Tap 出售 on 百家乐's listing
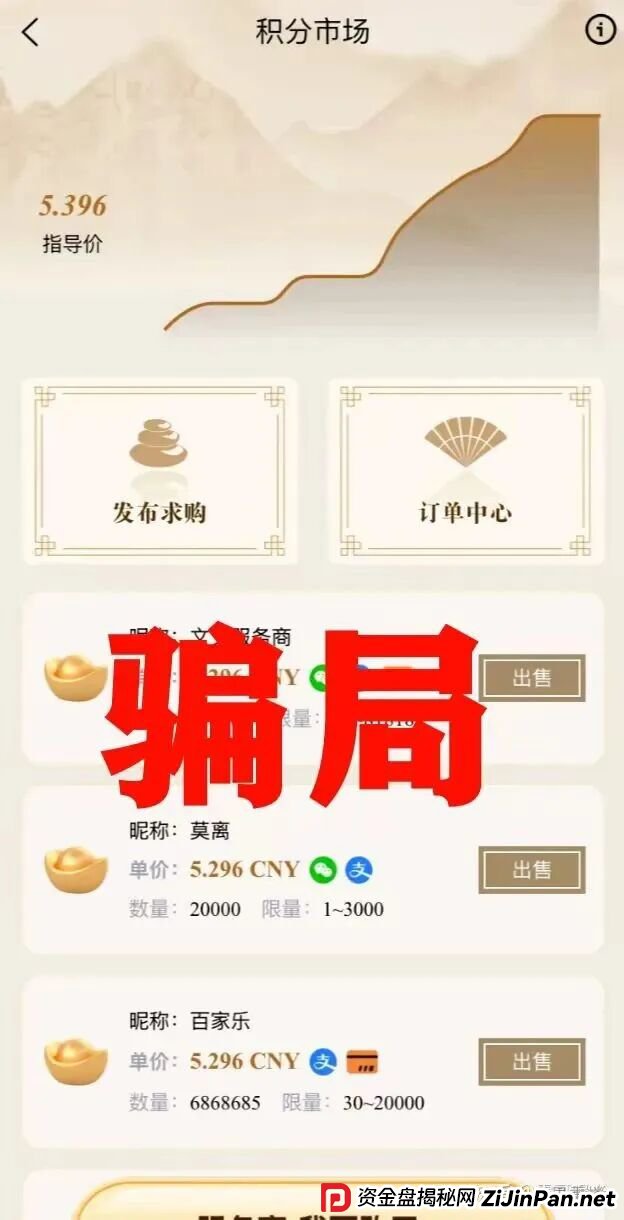The width and height of the screenshot is (624, 1220). click(531, 1062)
